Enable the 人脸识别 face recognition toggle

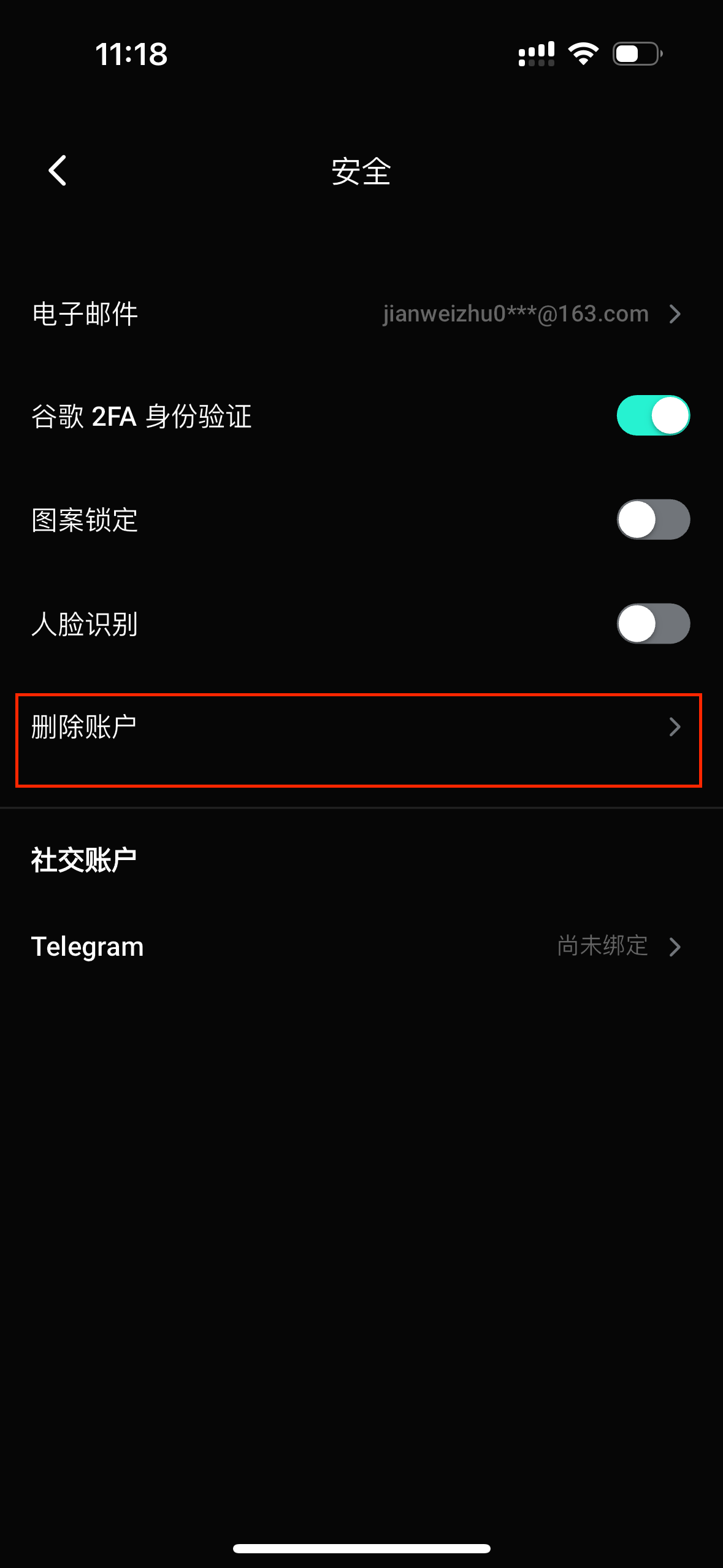point(653,624)
